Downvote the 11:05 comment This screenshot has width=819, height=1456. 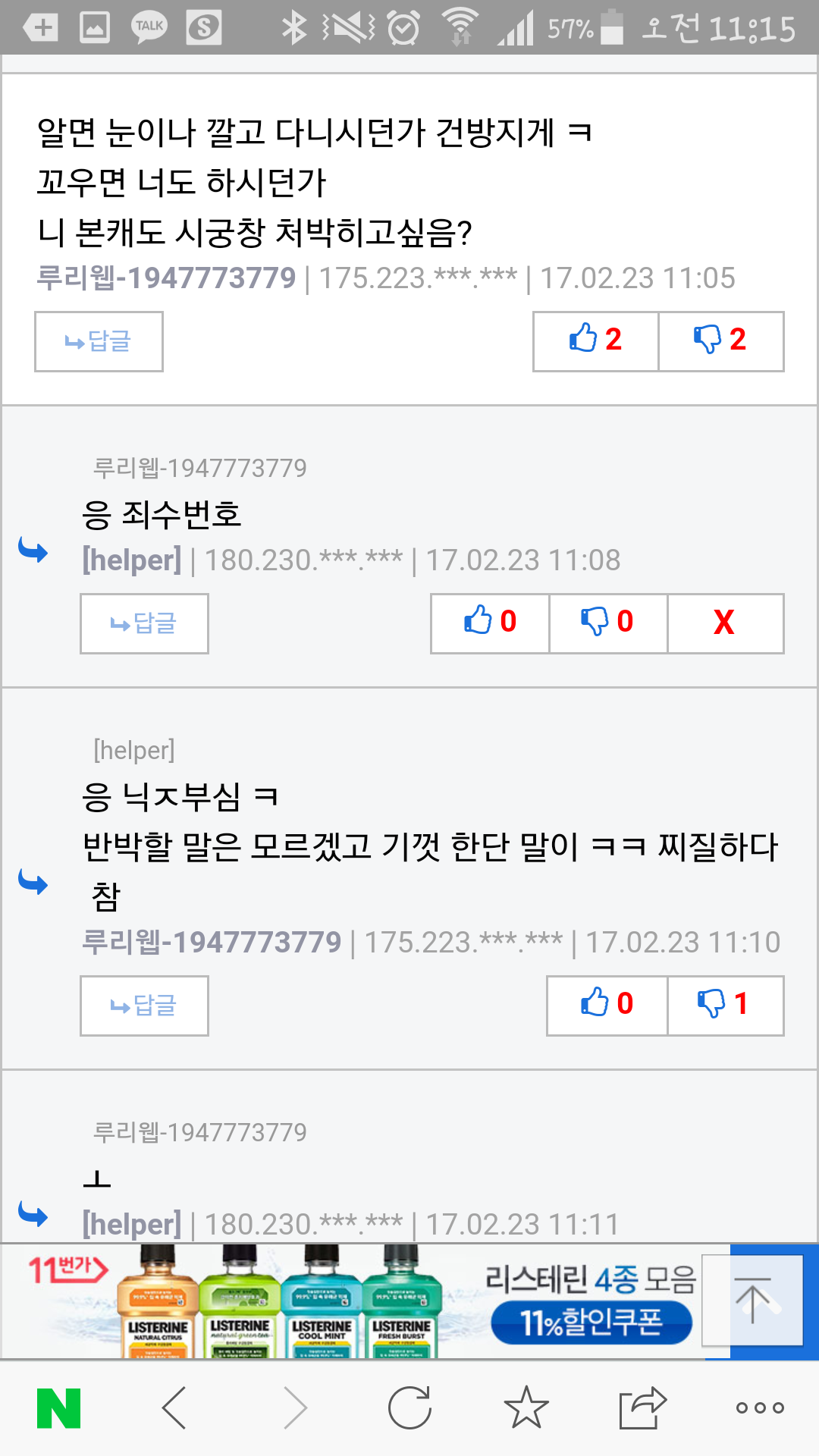coord(721,341)
